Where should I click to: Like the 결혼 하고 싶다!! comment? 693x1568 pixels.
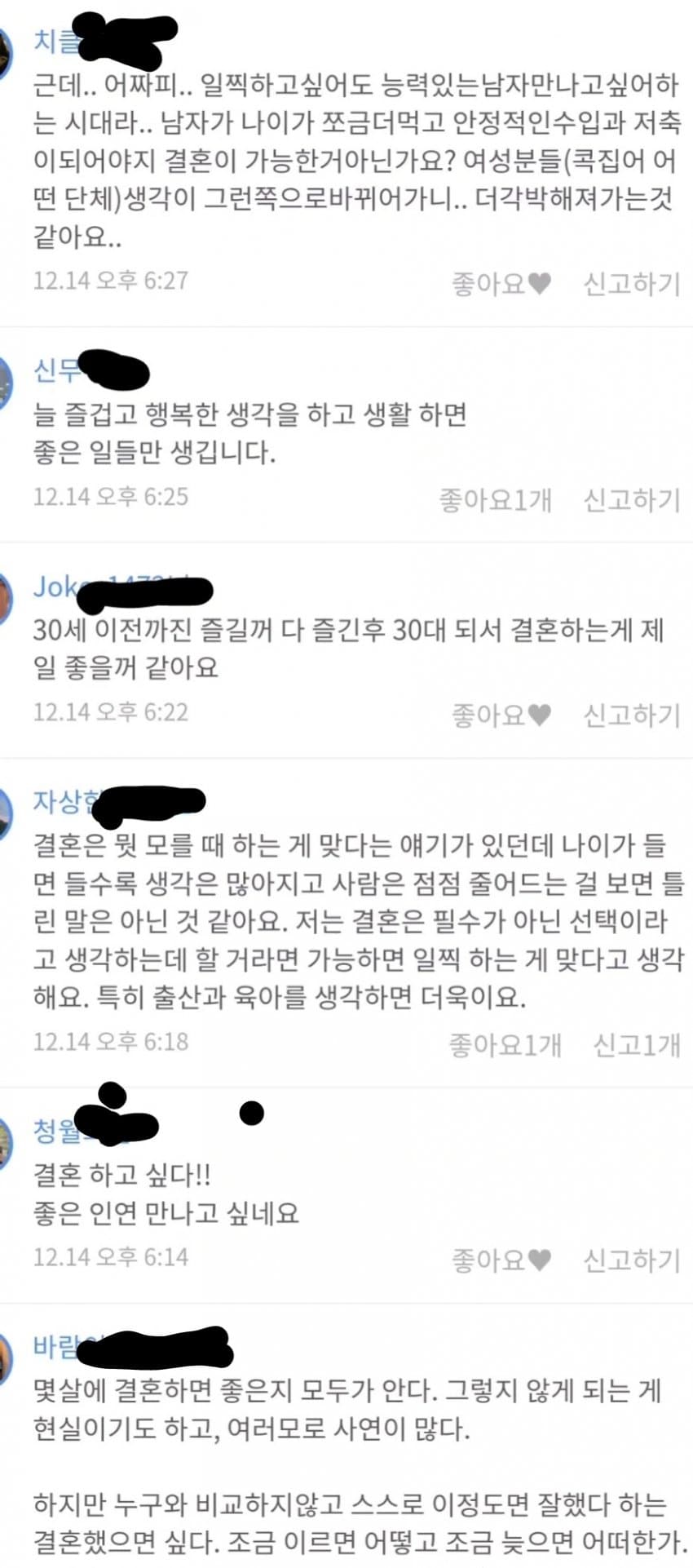tap(501, 1260)
